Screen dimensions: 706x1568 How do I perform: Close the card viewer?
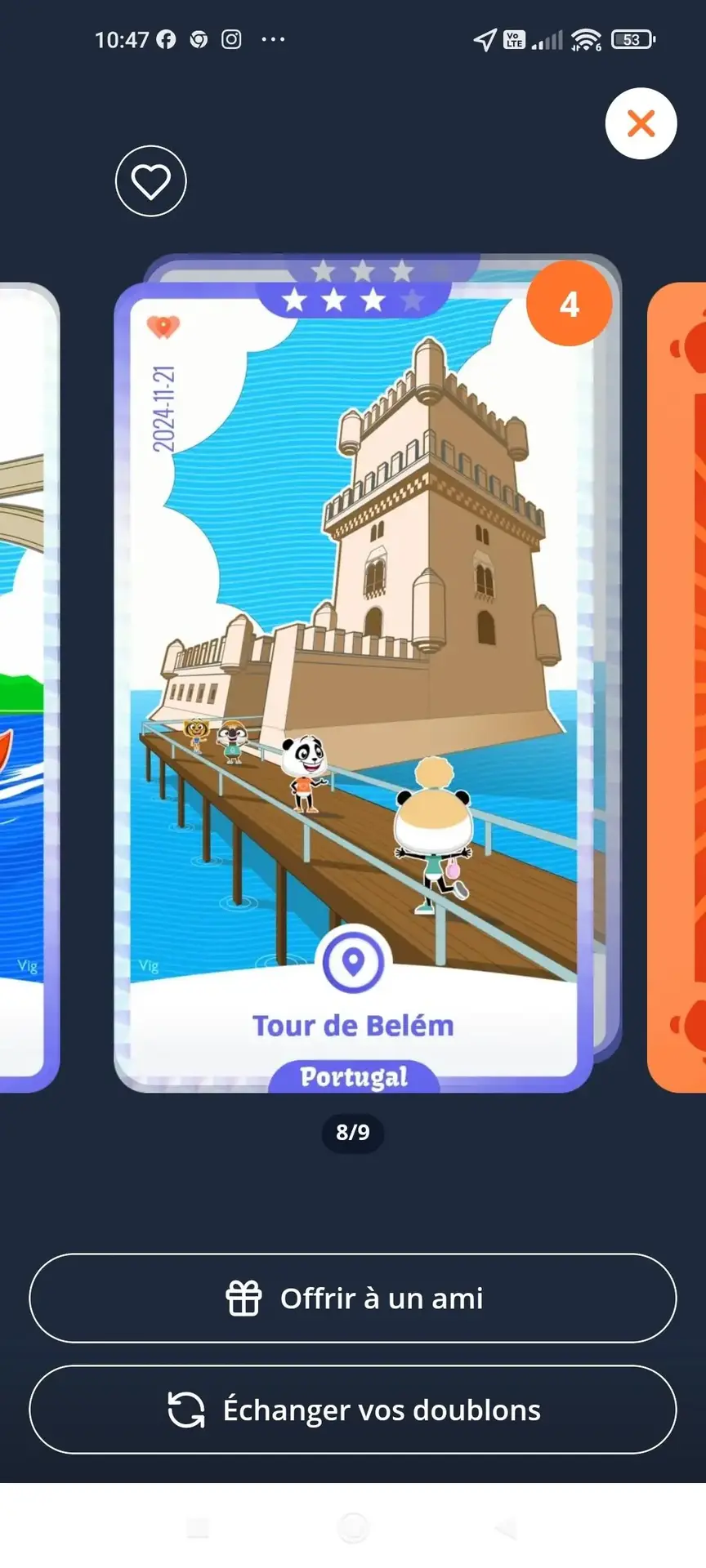pos(641,123)
